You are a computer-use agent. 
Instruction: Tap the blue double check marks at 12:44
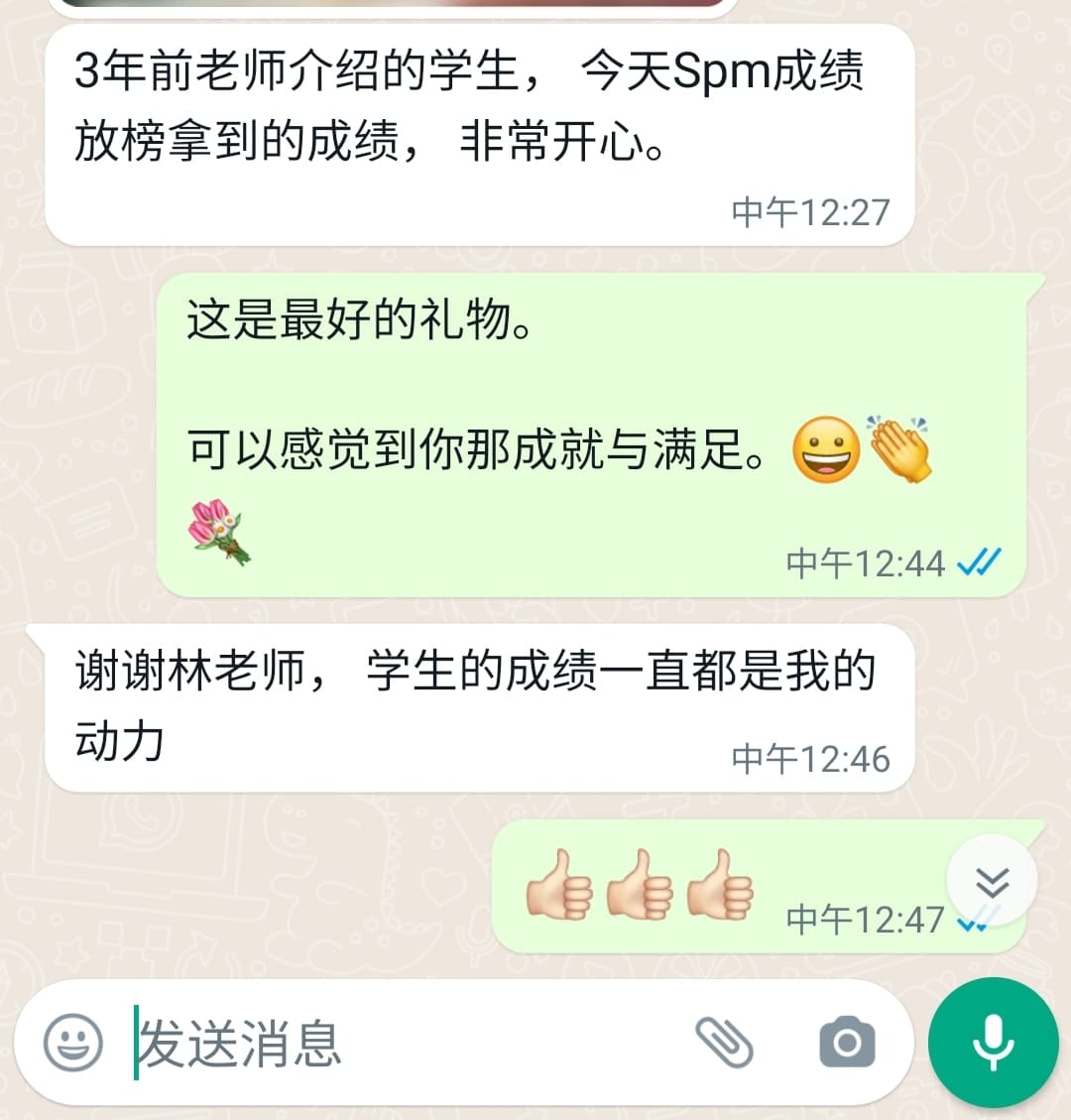pyautogui.click(x=979, y=562)
